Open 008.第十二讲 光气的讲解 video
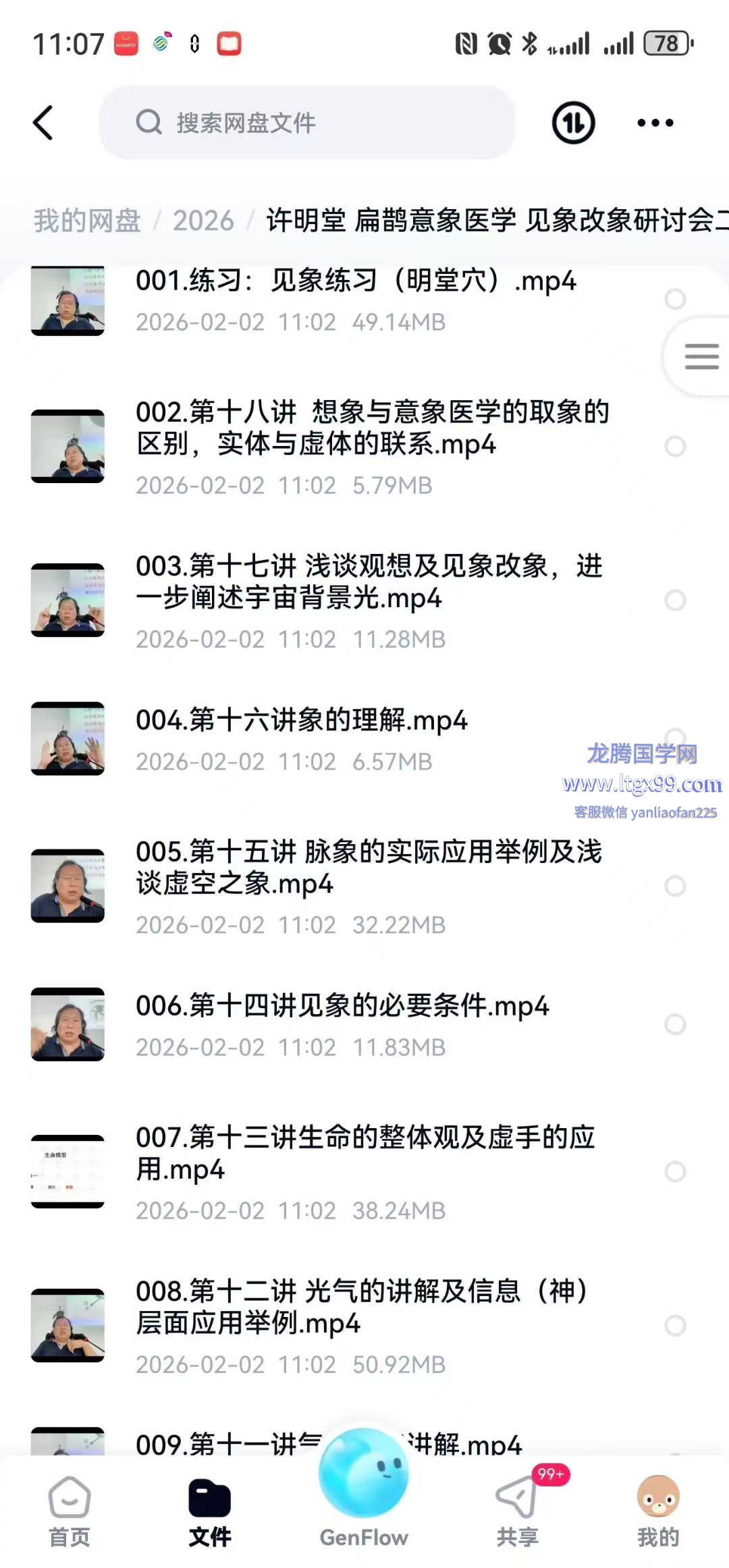 (x=362, y=1307)
